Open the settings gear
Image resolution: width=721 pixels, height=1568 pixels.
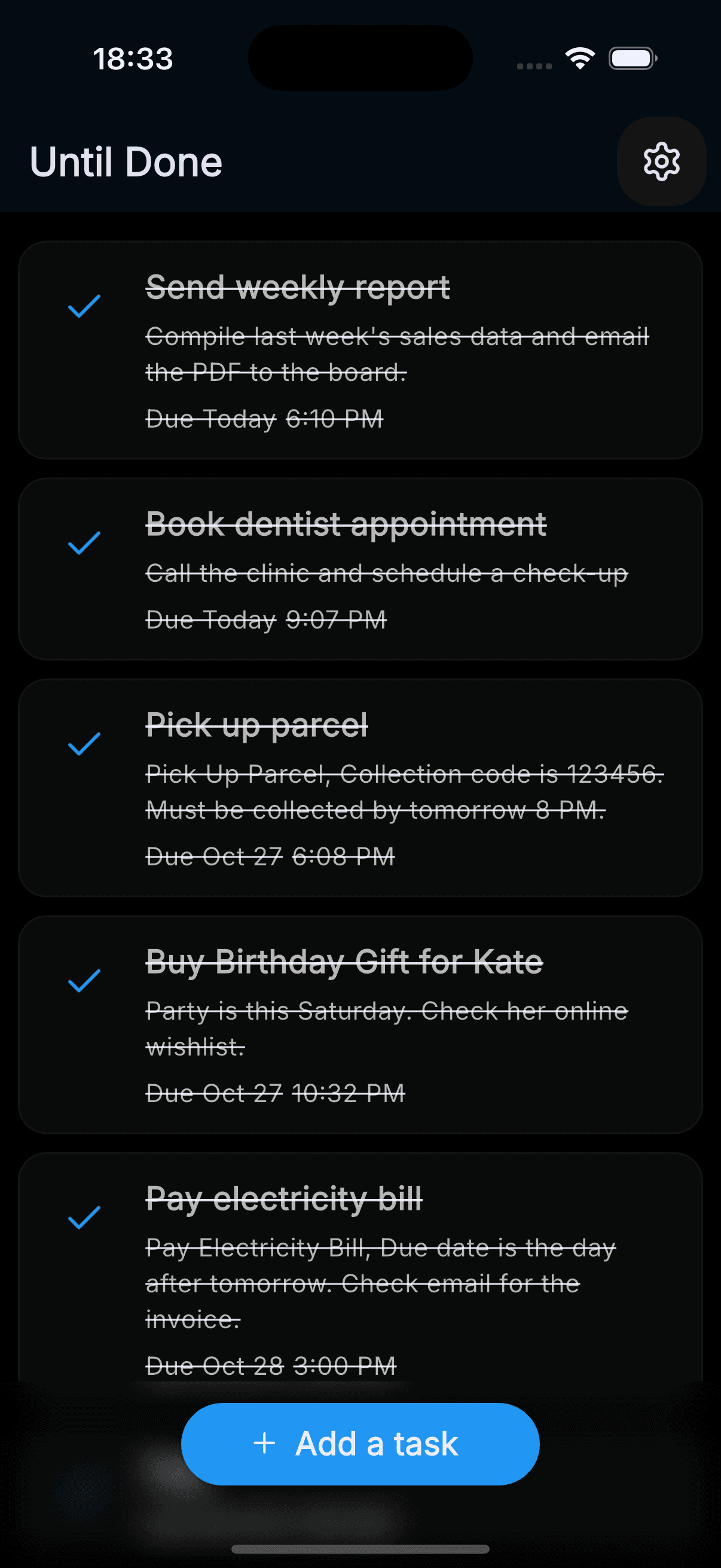click(x=661, y=162)
